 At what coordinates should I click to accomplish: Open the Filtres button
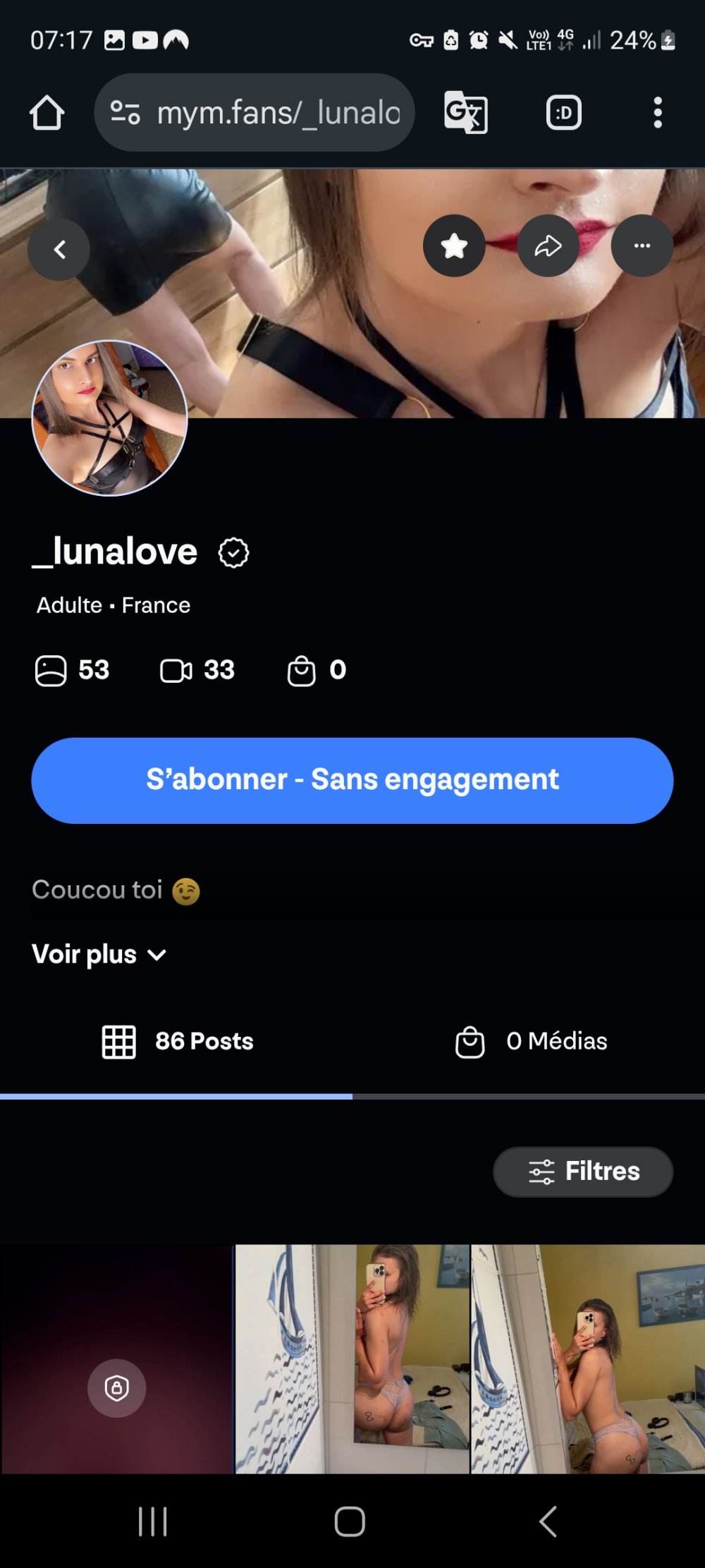583,1172
